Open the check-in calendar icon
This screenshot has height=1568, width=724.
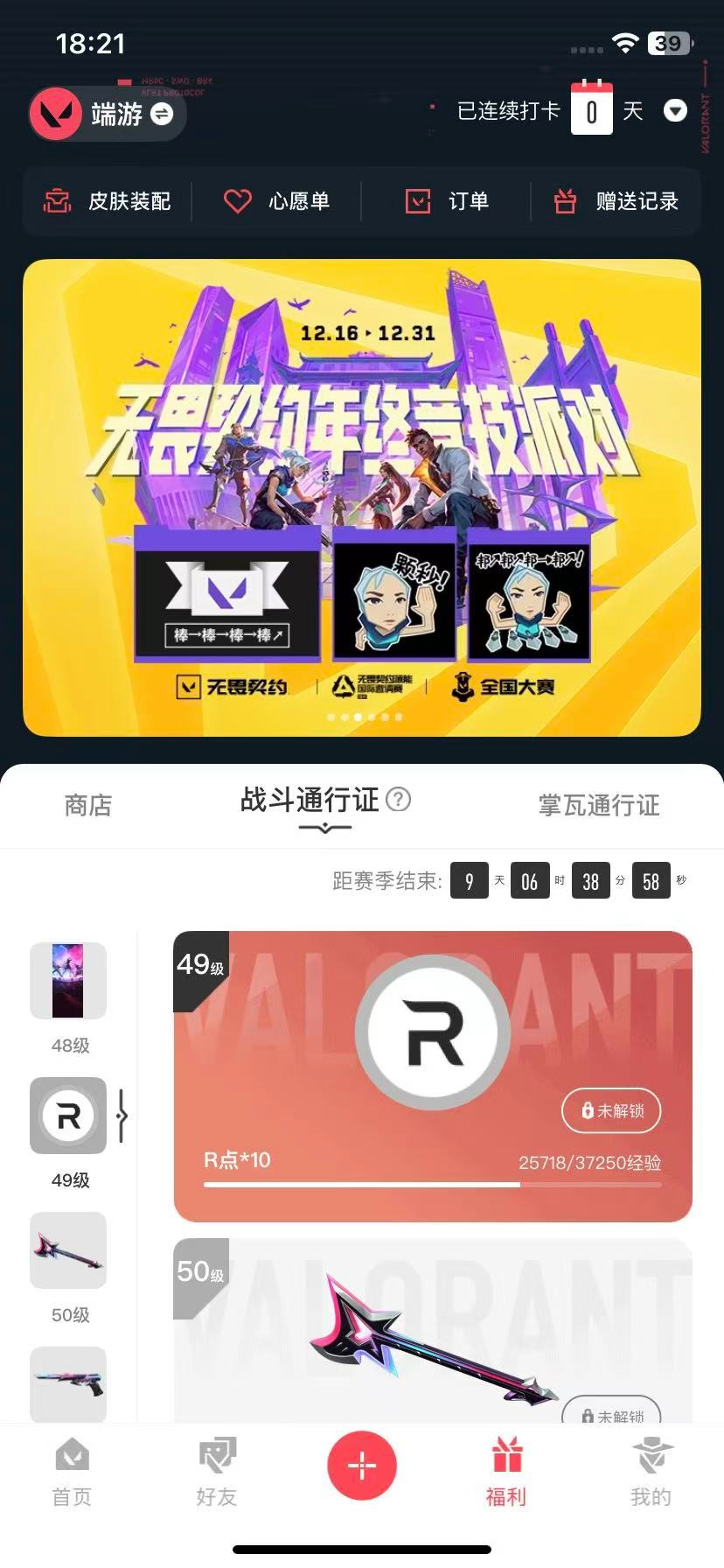coord(592,111)
